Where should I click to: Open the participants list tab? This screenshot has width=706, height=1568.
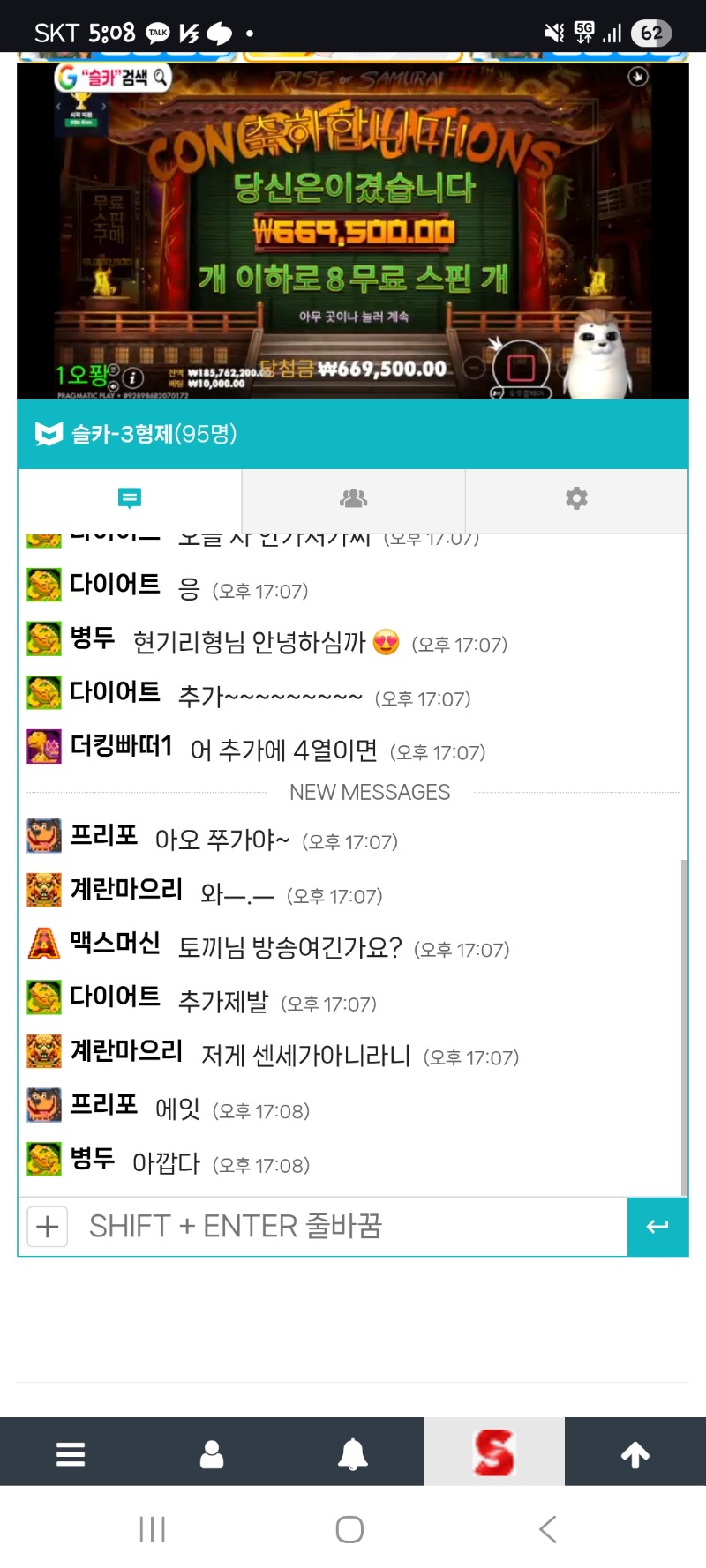353,499
